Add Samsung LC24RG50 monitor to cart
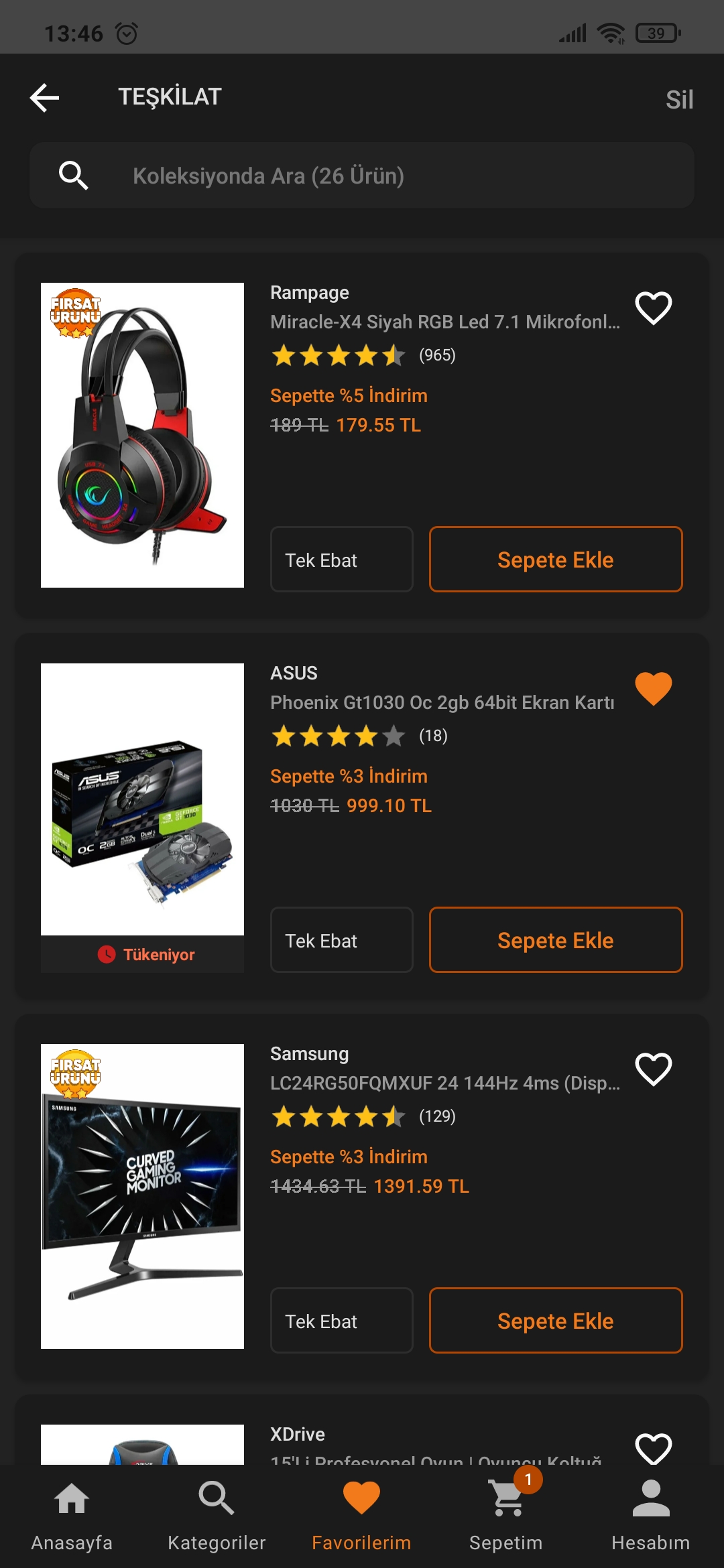The image size is (724, 1568). [x=555, y=1321]
